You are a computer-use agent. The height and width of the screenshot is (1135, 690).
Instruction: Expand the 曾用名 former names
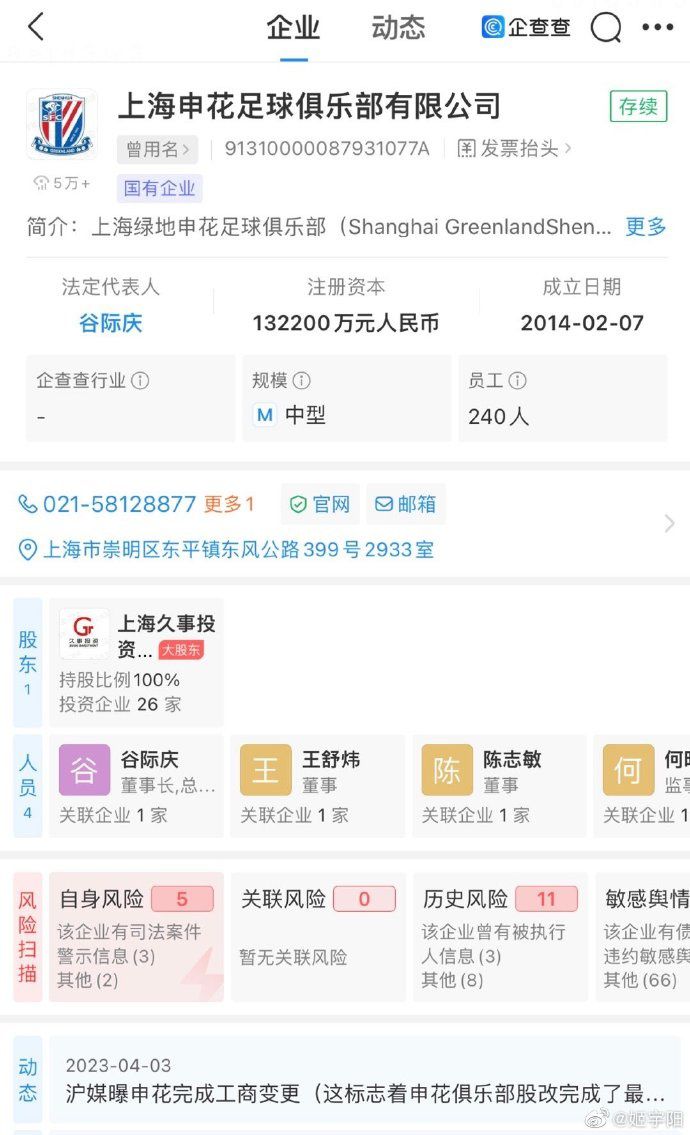coord(158,149)
